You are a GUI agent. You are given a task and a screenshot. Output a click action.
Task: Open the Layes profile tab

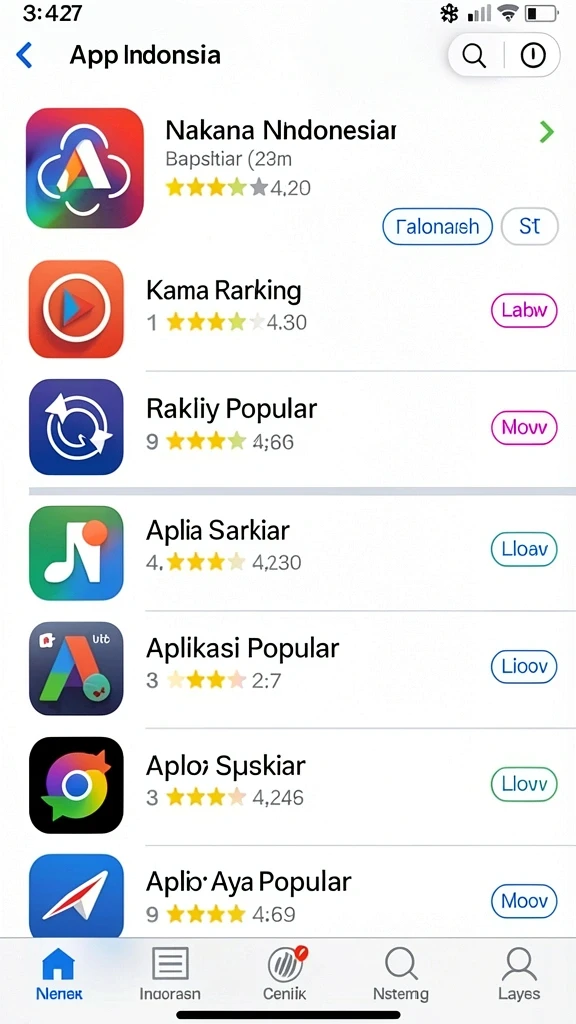click(519, 974)
